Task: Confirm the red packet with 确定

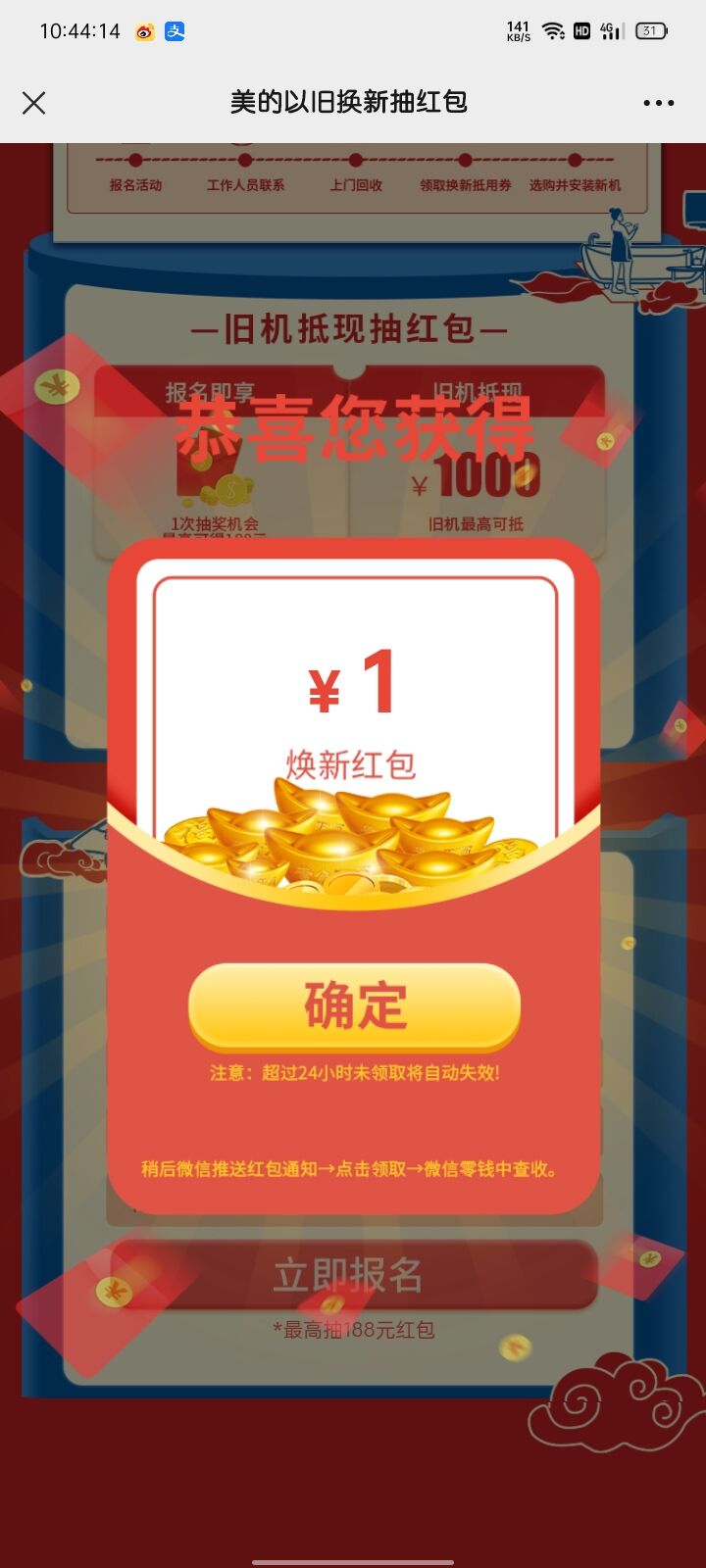Action: 354,1005
